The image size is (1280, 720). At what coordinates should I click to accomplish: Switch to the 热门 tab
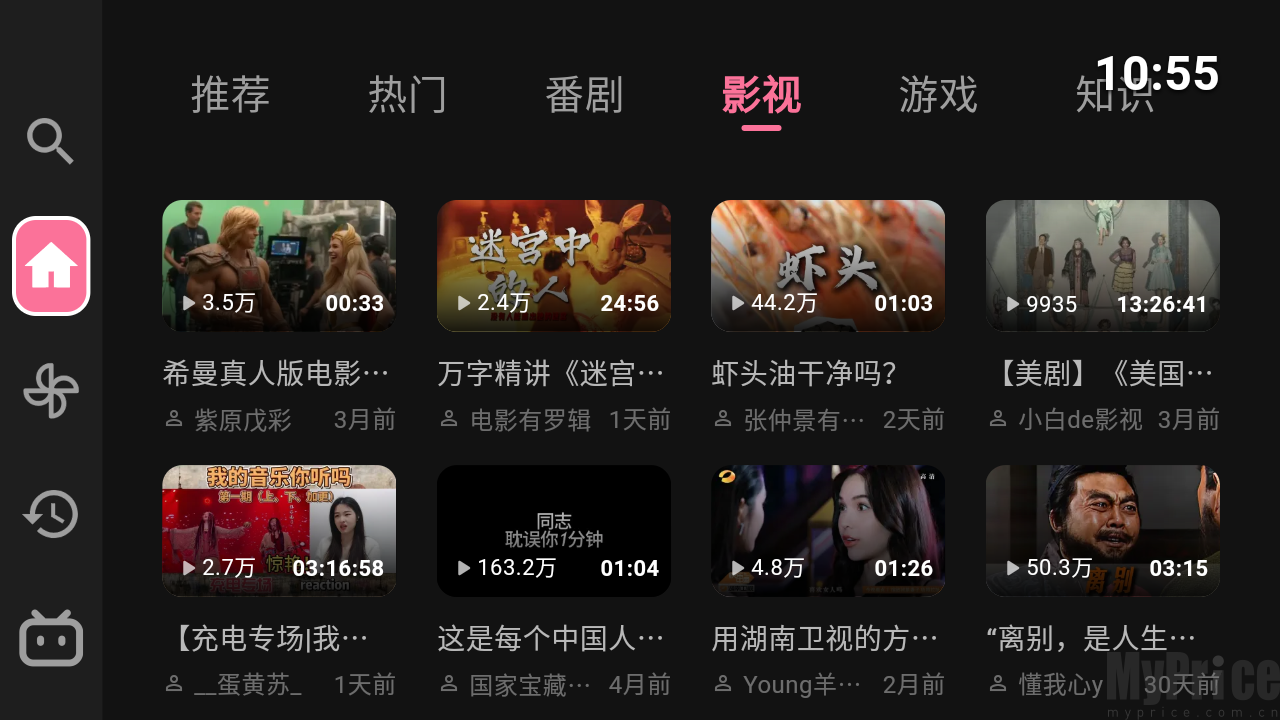point(407,95)
